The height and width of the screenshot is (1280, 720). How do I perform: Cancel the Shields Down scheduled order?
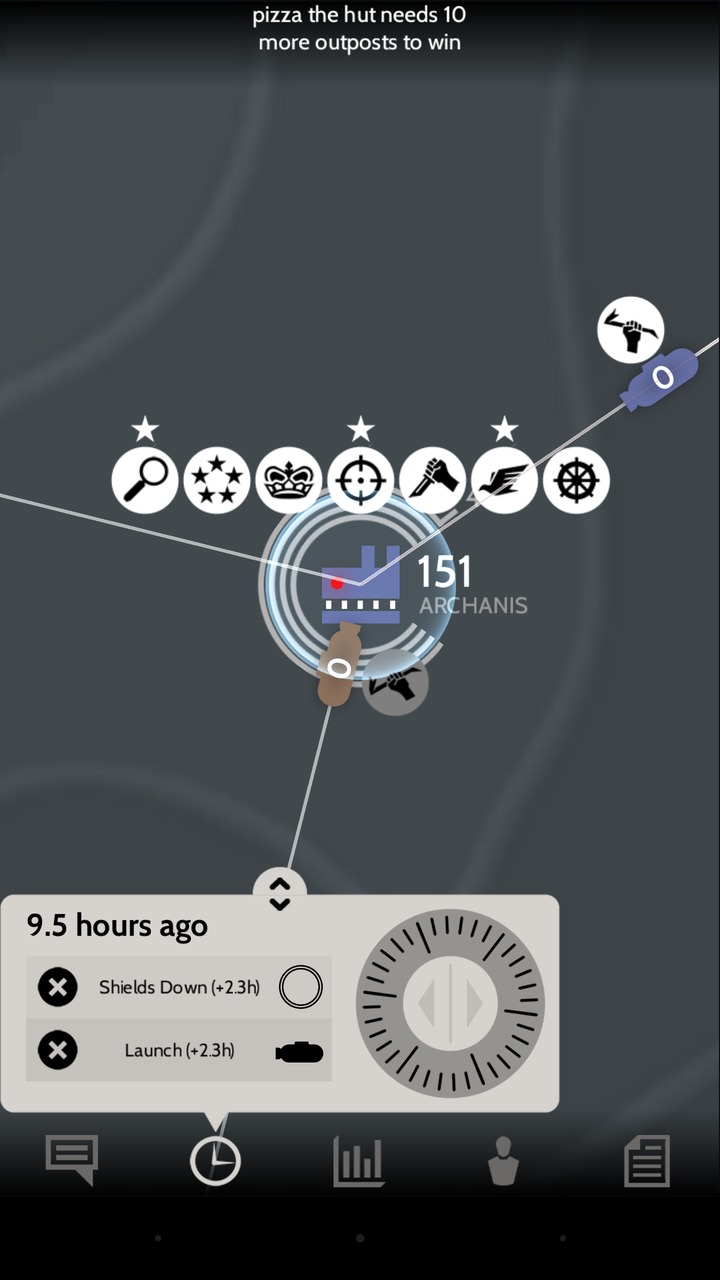point(58,988)
